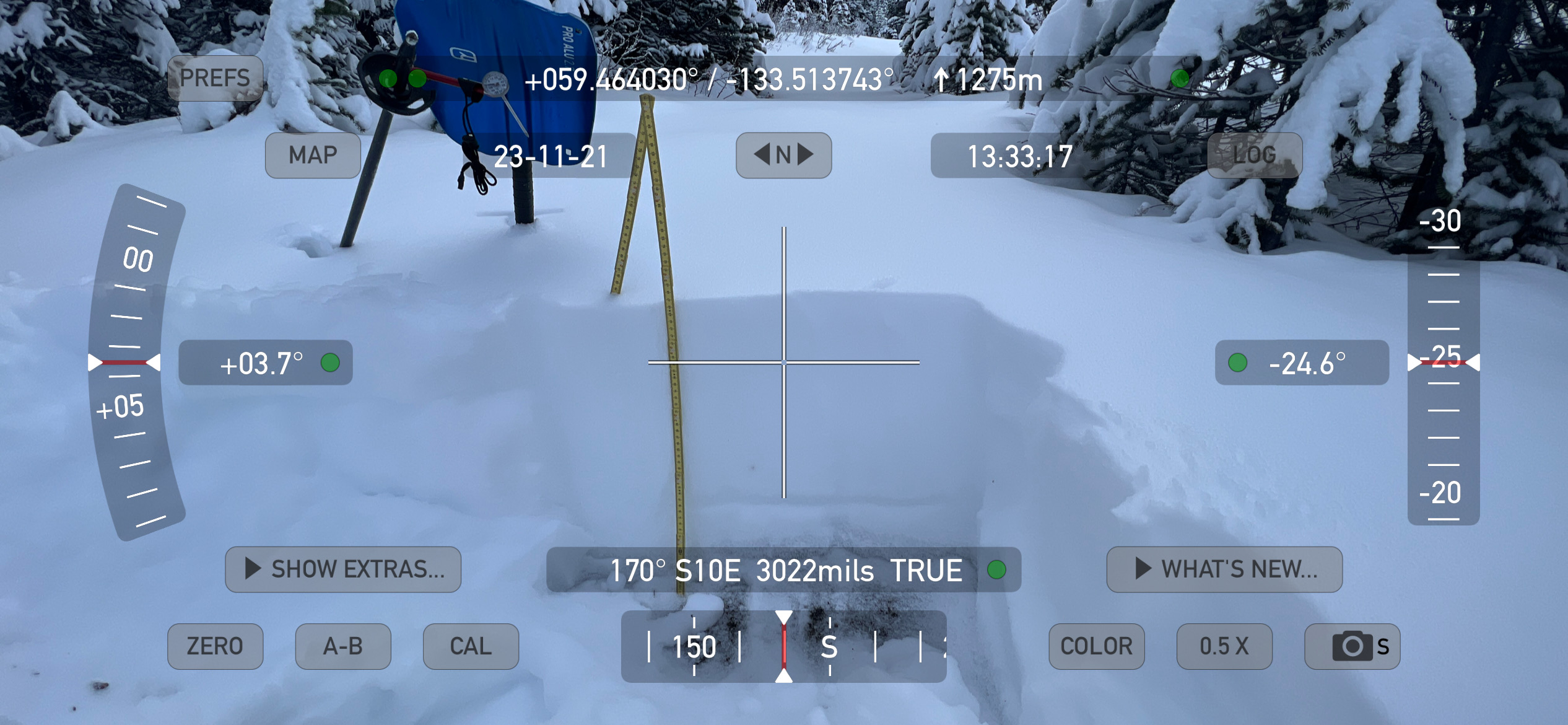
Task: Open CAL calibration
Action: 471,646
